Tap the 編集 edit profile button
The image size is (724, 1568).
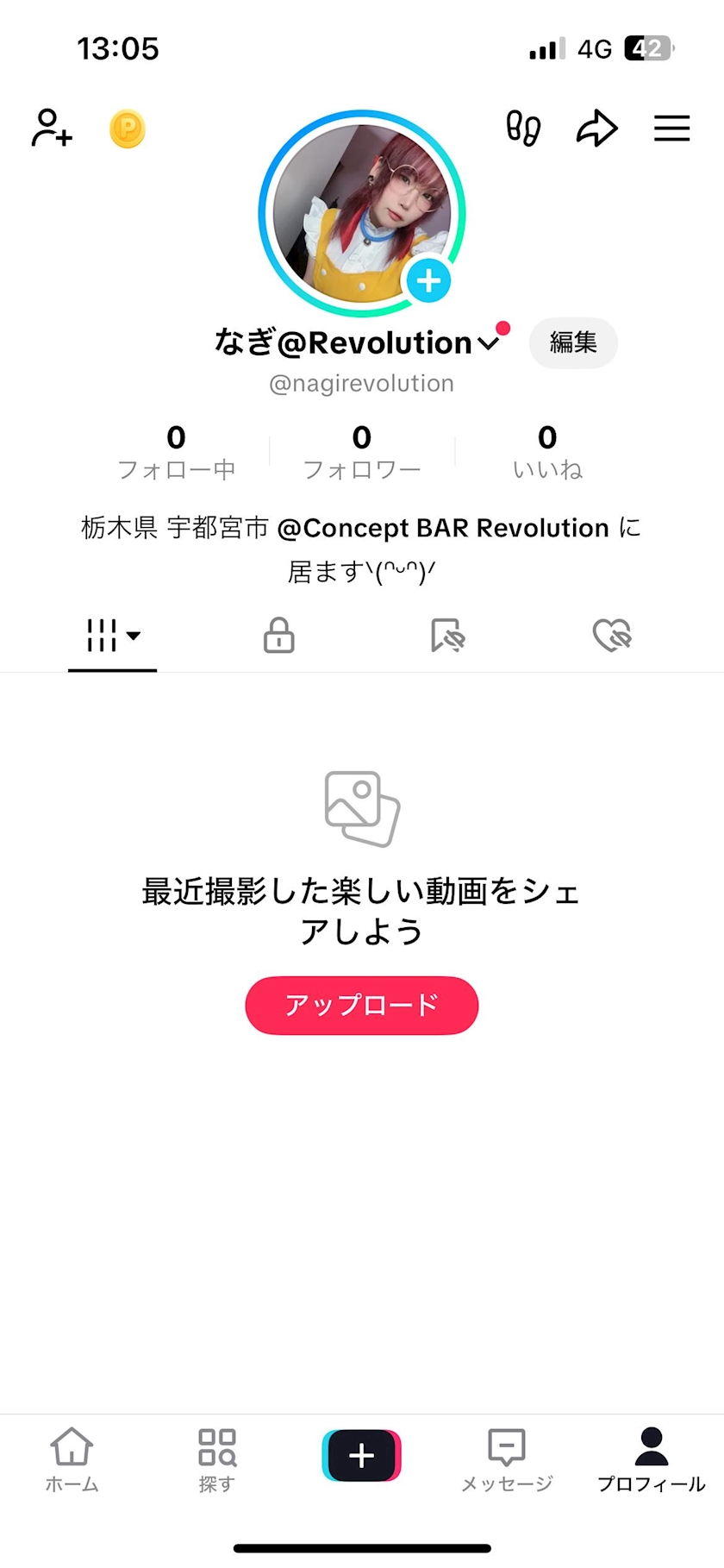pos(573,342)
